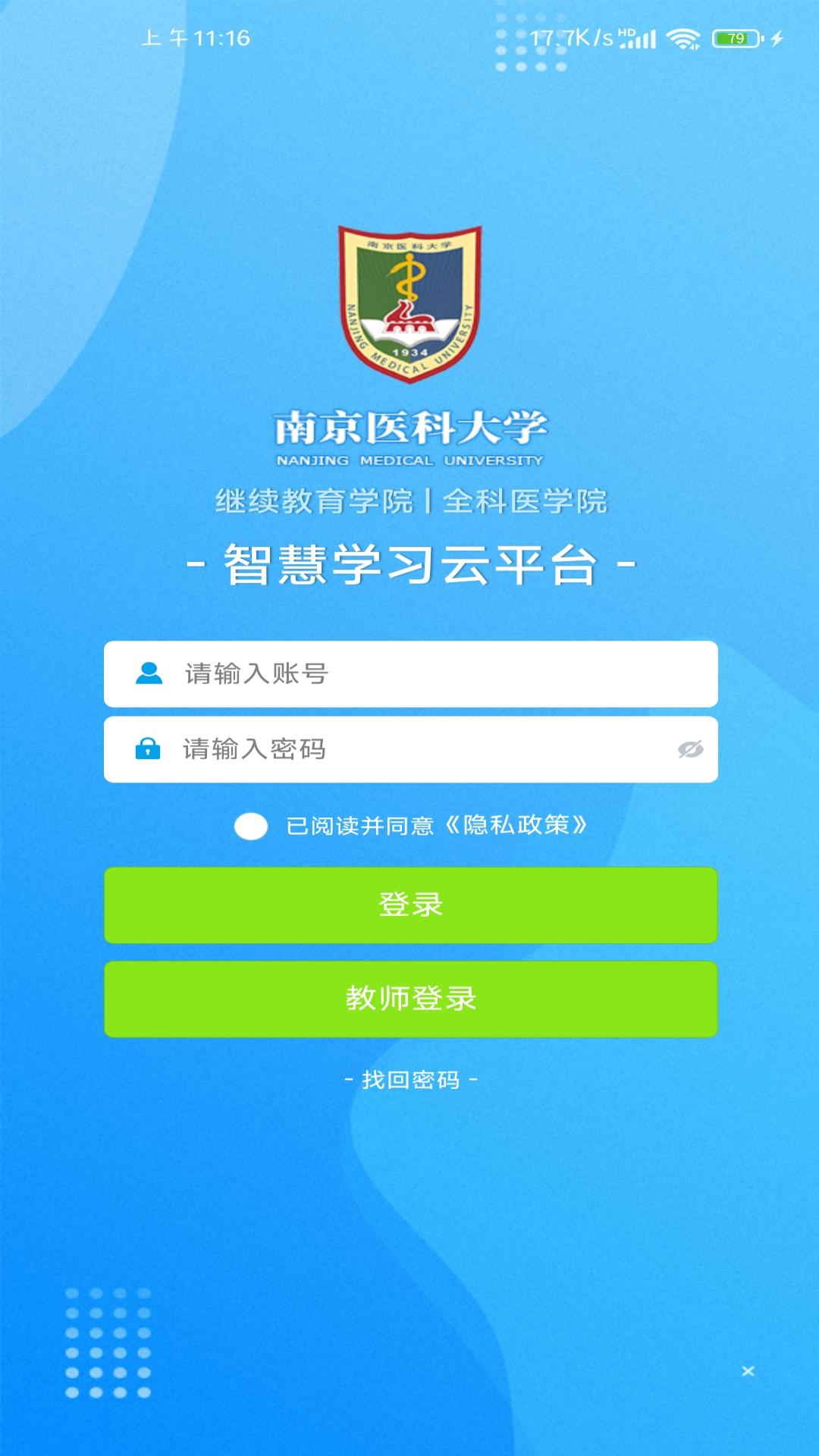This screenshot has height=1456, width=819.
Task: Open 找回密码 to recover password
Action: (x=410, y=1079)
